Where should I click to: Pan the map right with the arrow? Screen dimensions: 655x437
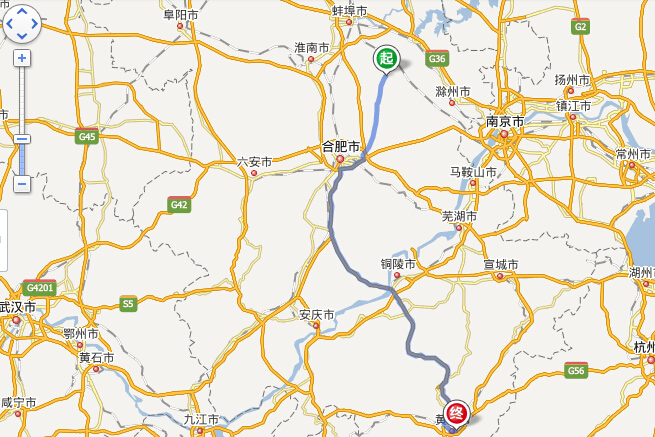point(36,23)
